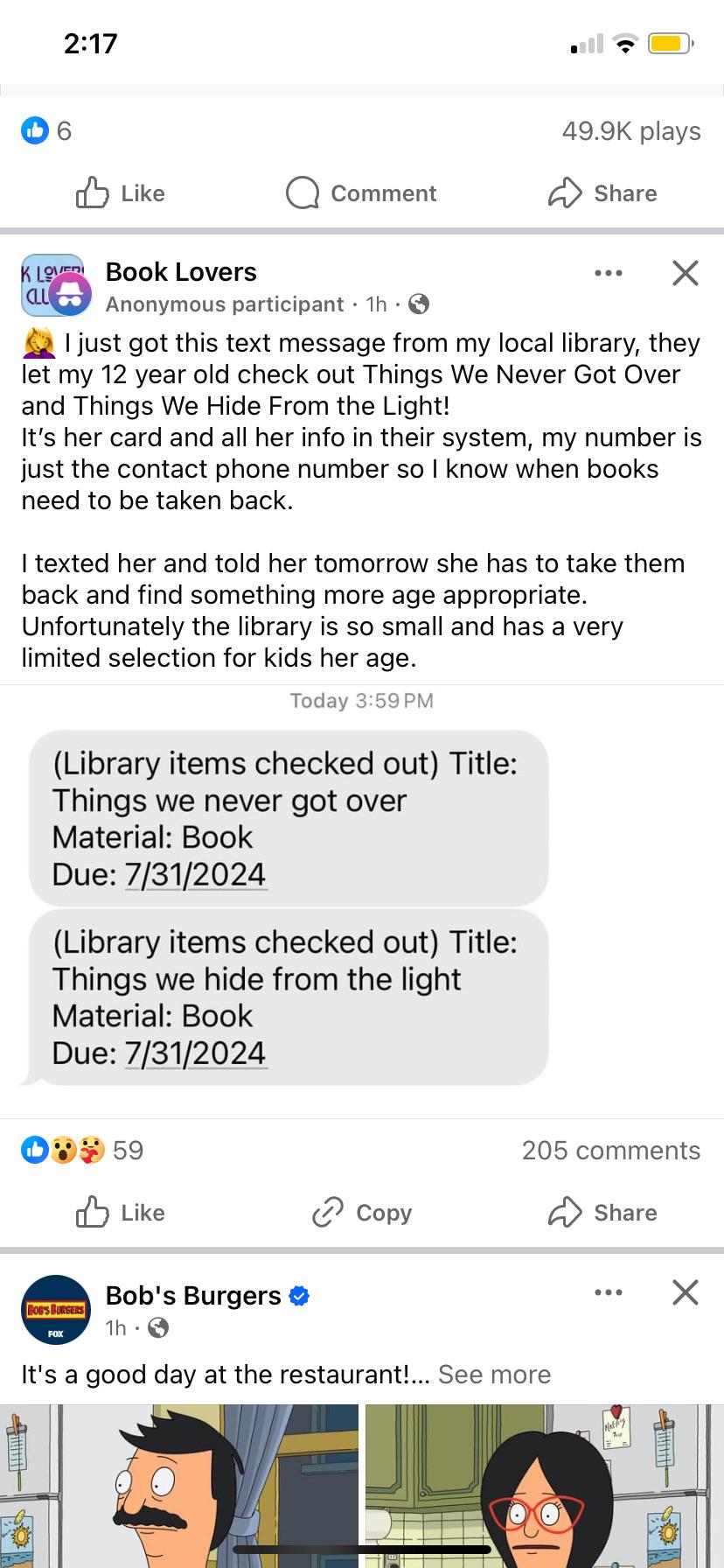Image resolution: width=724 pixels, height=1568 pixels.
Task: Open options menu for Book Lovers post
Action: tap(609, 273)
